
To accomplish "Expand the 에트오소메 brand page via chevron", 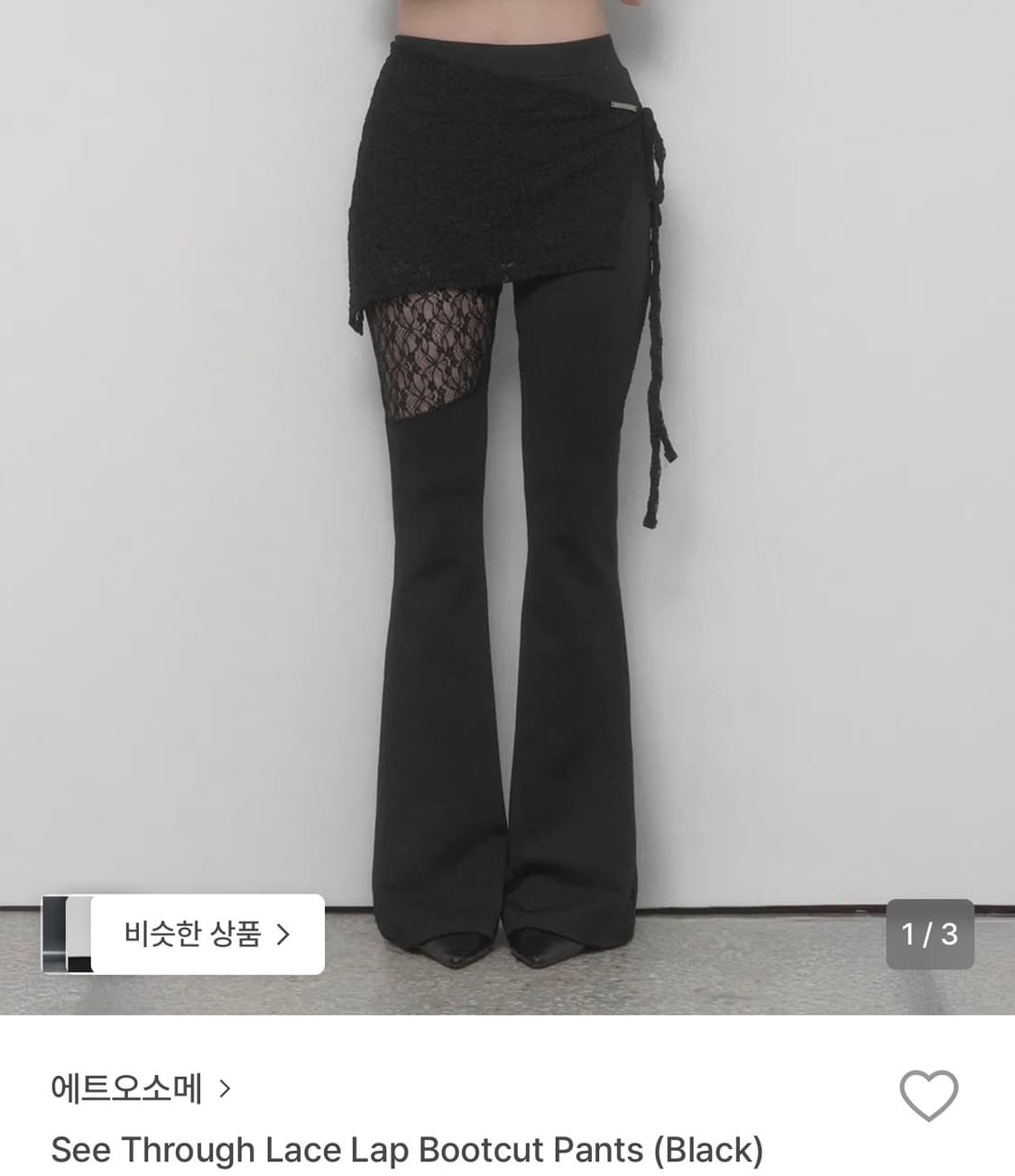I will [224, 1091].
